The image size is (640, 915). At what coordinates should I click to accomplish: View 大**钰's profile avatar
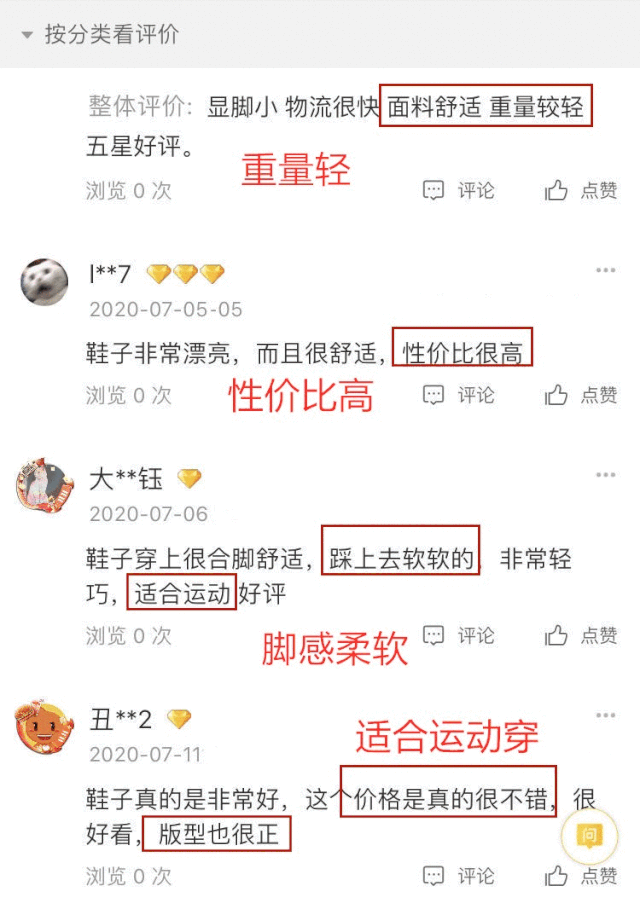click(x=45, y=487)
